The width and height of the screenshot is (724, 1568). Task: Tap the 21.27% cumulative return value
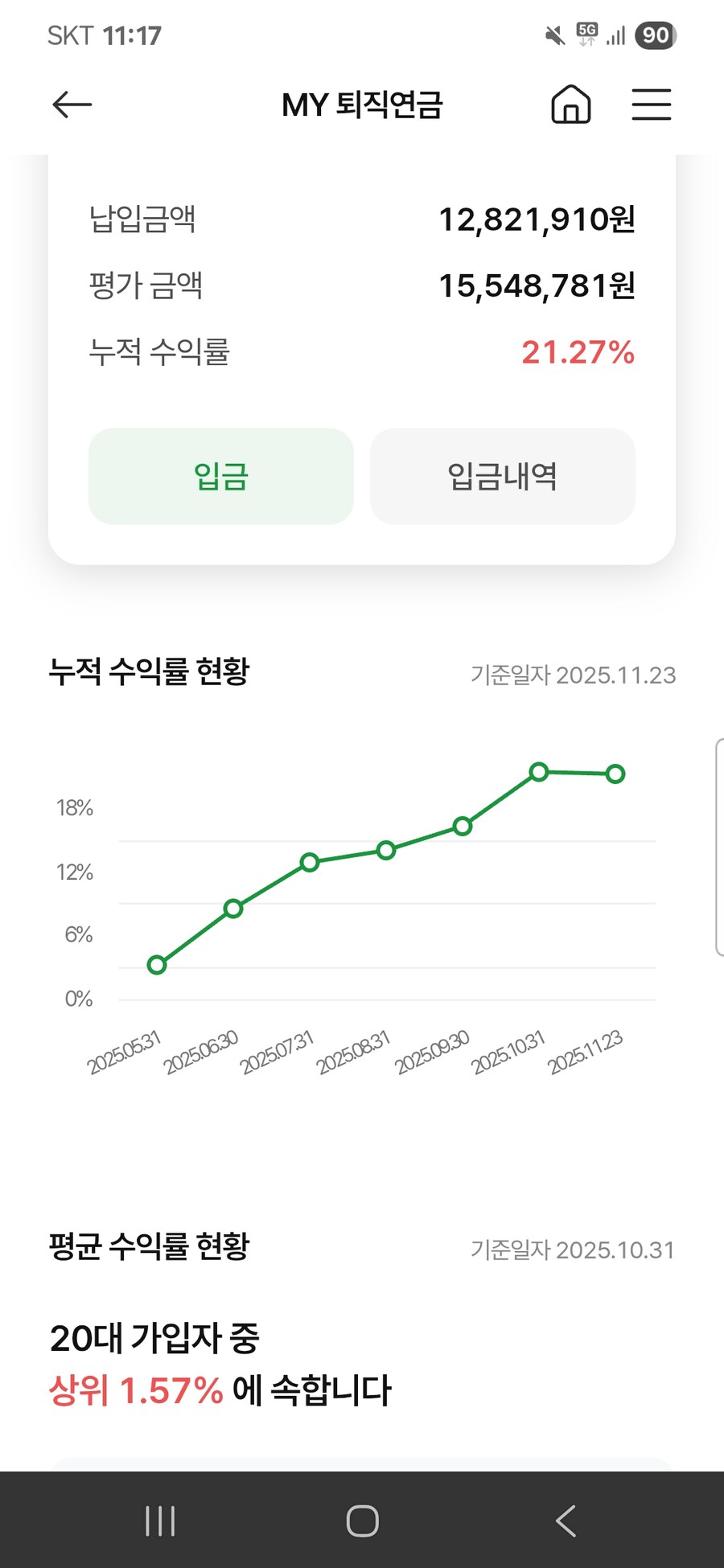(578, 351)
